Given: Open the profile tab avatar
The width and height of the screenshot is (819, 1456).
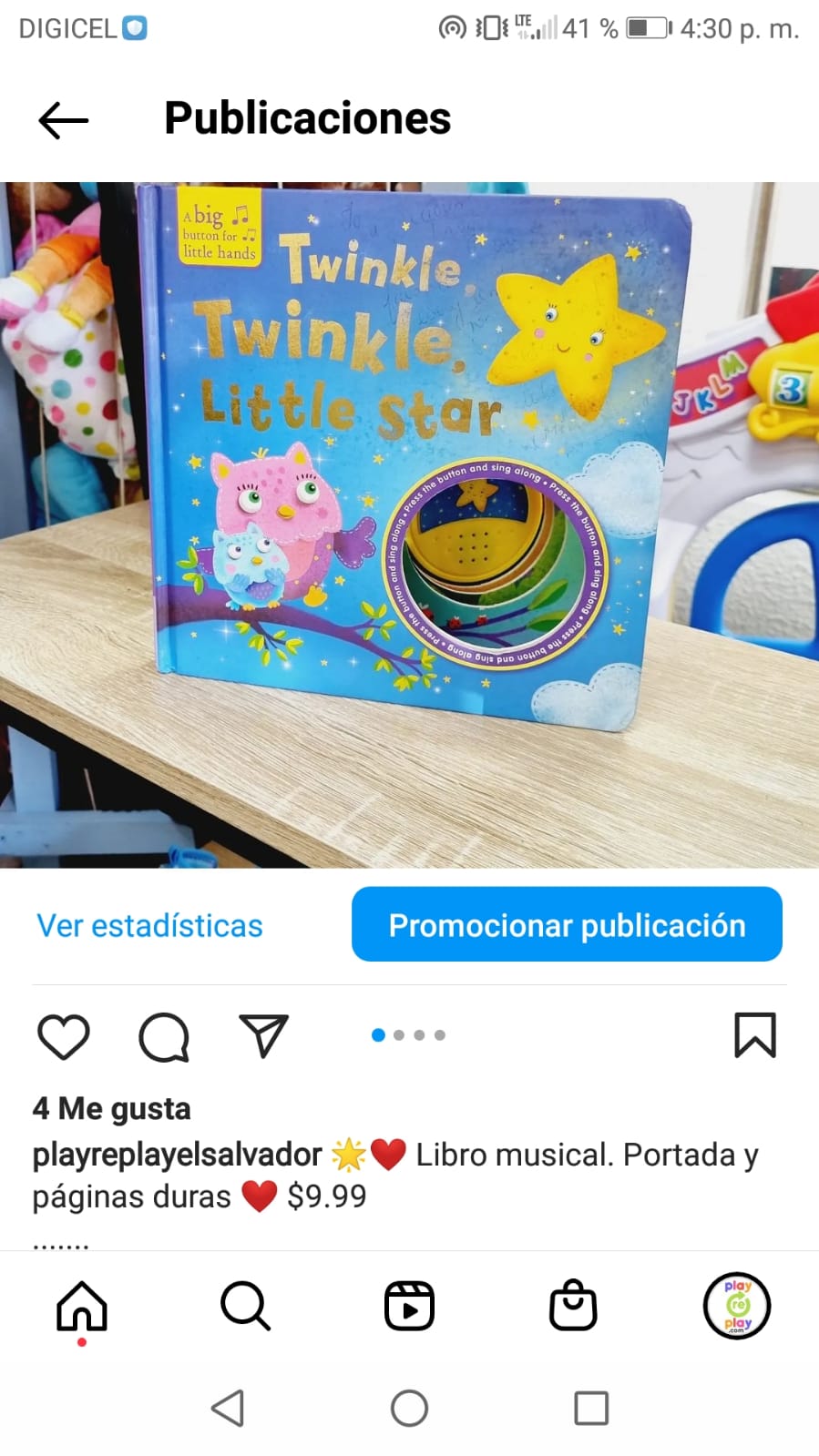Looking at the screenshot, I should (737, 1306).
